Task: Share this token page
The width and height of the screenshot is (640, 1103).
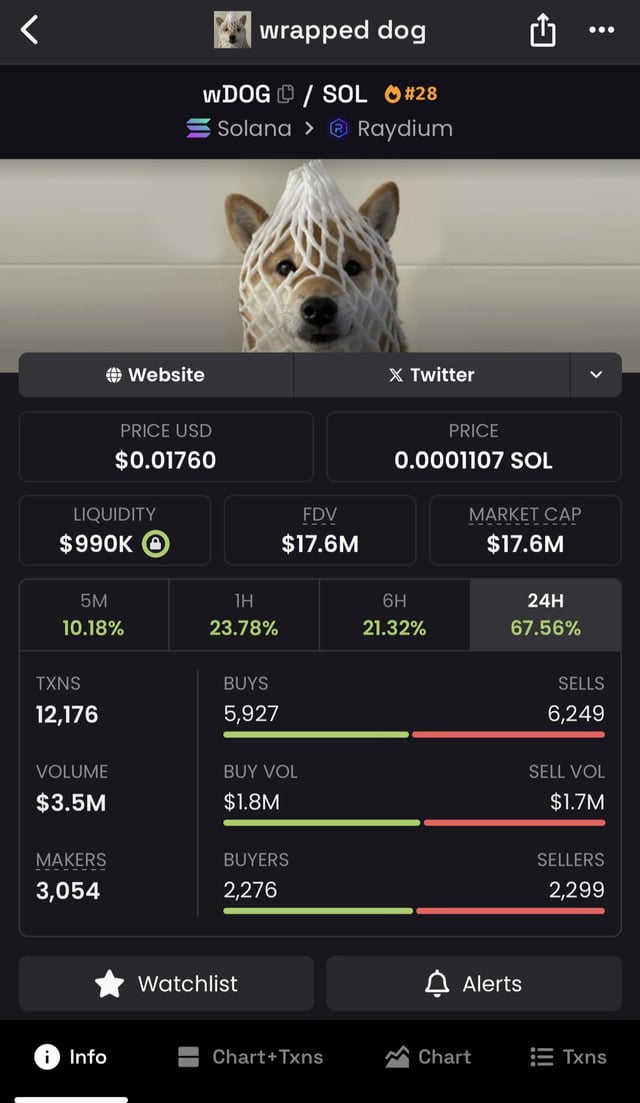Action: coord(541,31)
